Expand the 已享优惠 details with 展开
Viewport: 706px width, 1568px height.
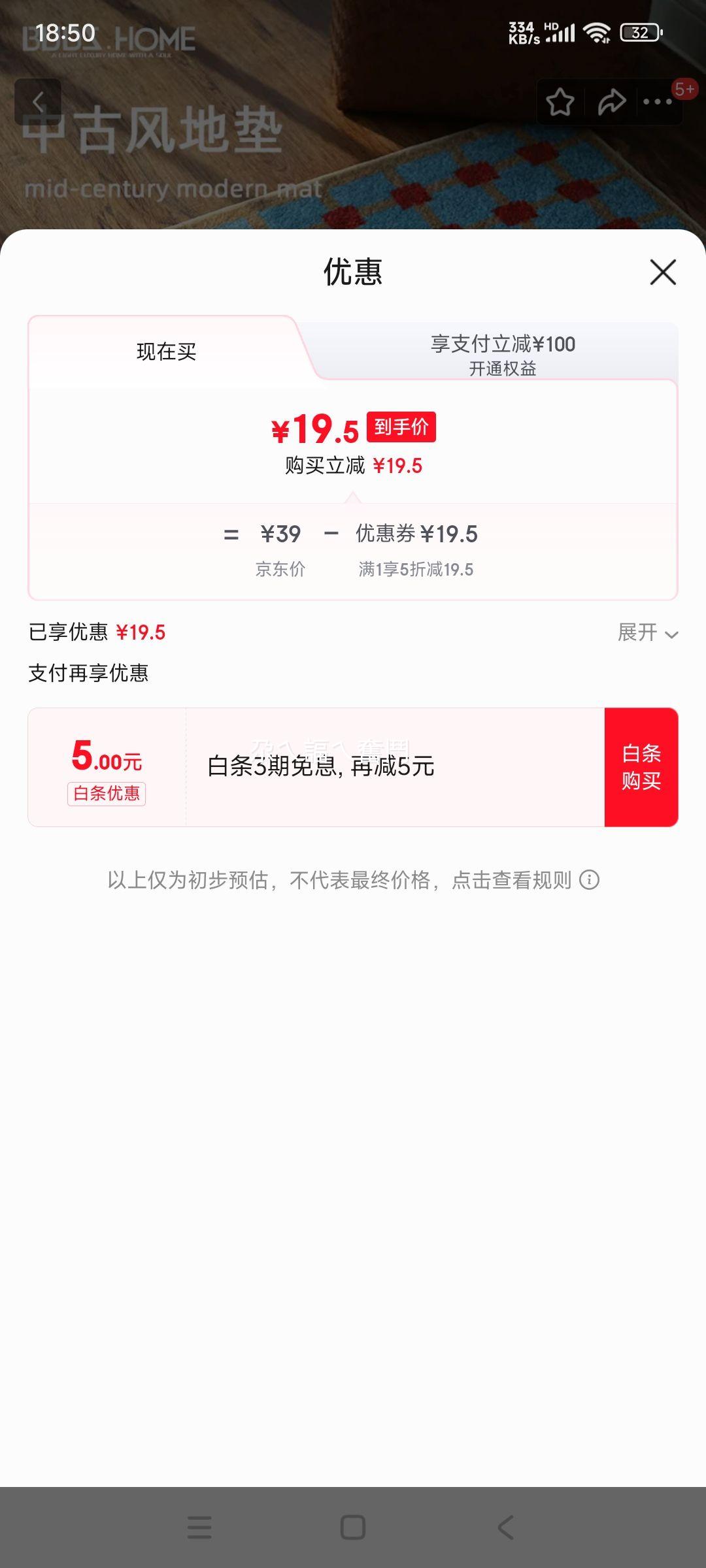[648, 632]
